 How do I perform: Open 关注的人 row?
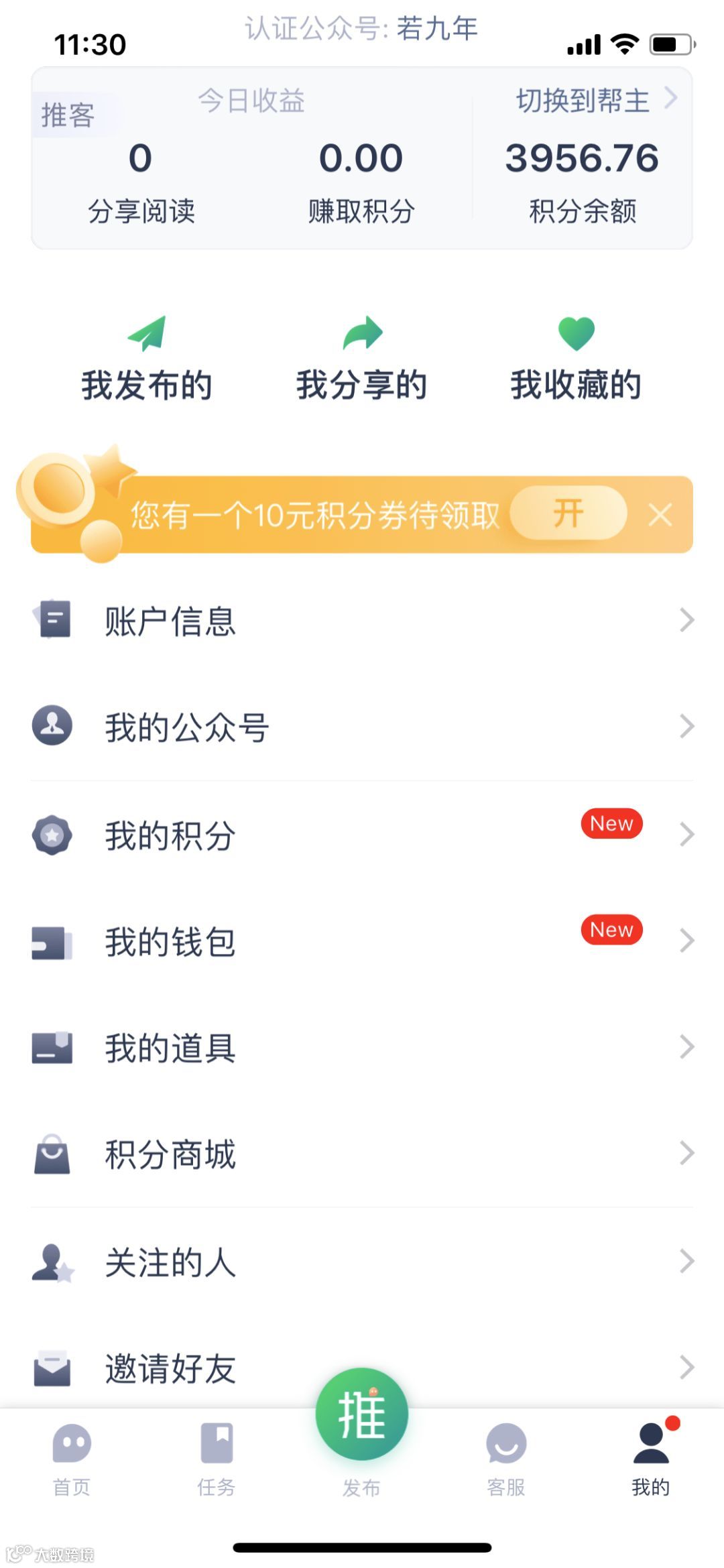coord(362,1262)
